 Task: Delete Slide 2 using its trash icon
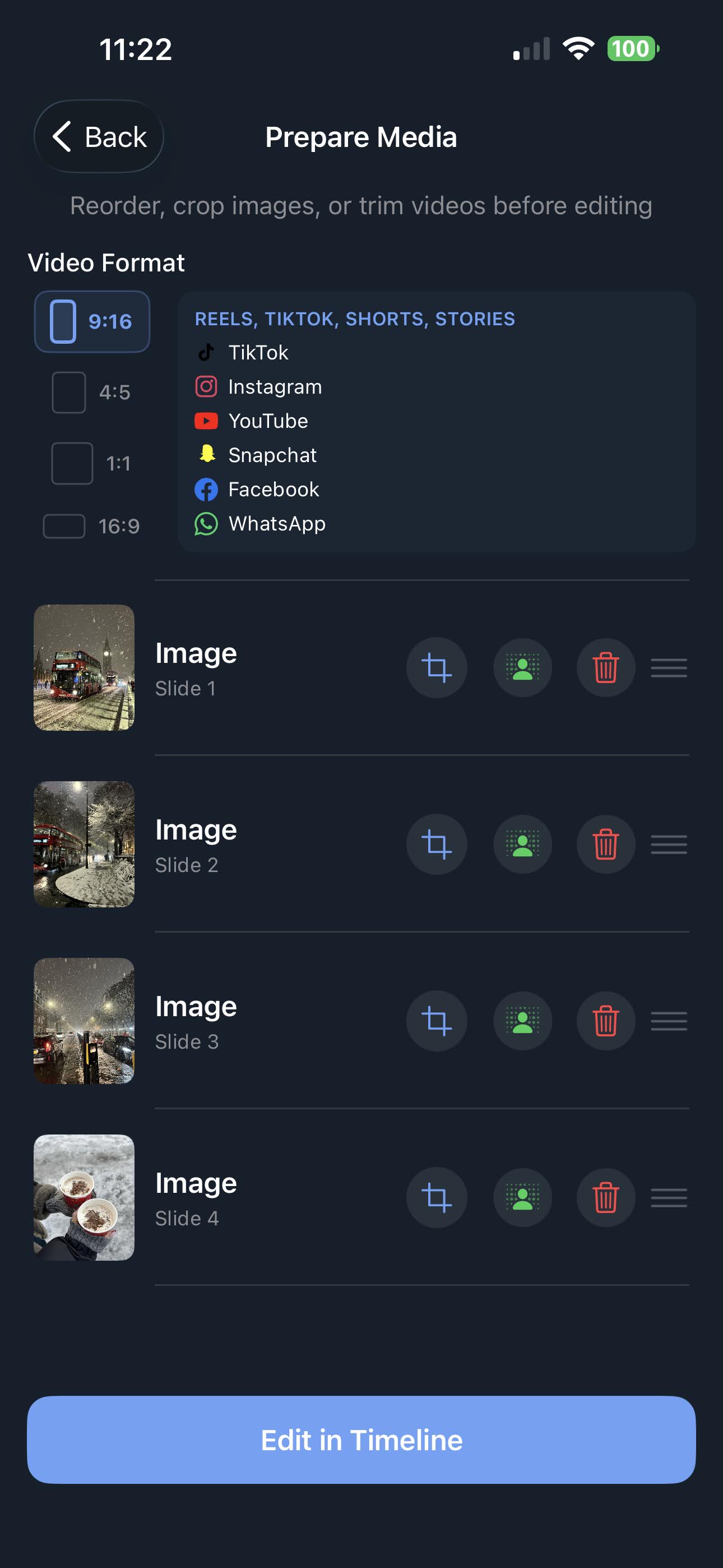605,844
